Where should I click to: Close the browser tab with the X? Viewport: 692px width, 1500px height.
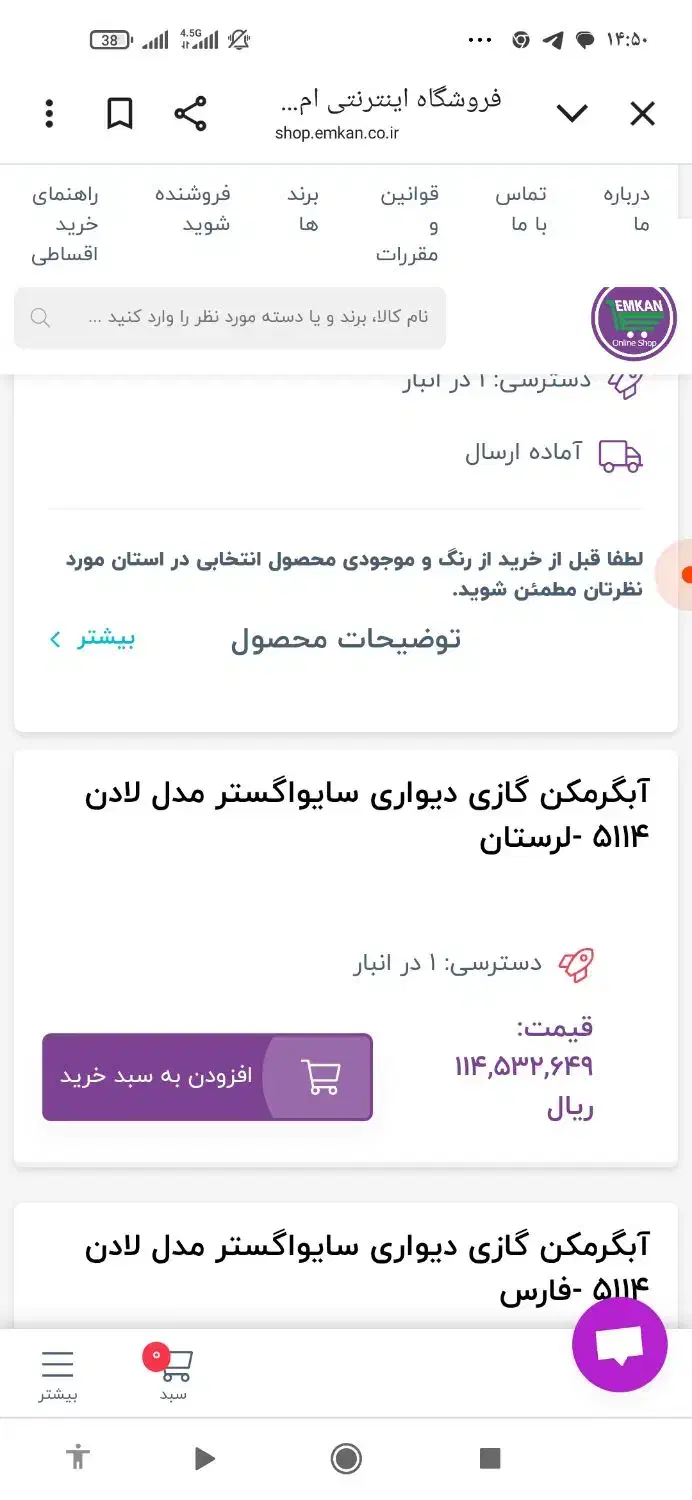pyautogui.click(x=642, y=114)
